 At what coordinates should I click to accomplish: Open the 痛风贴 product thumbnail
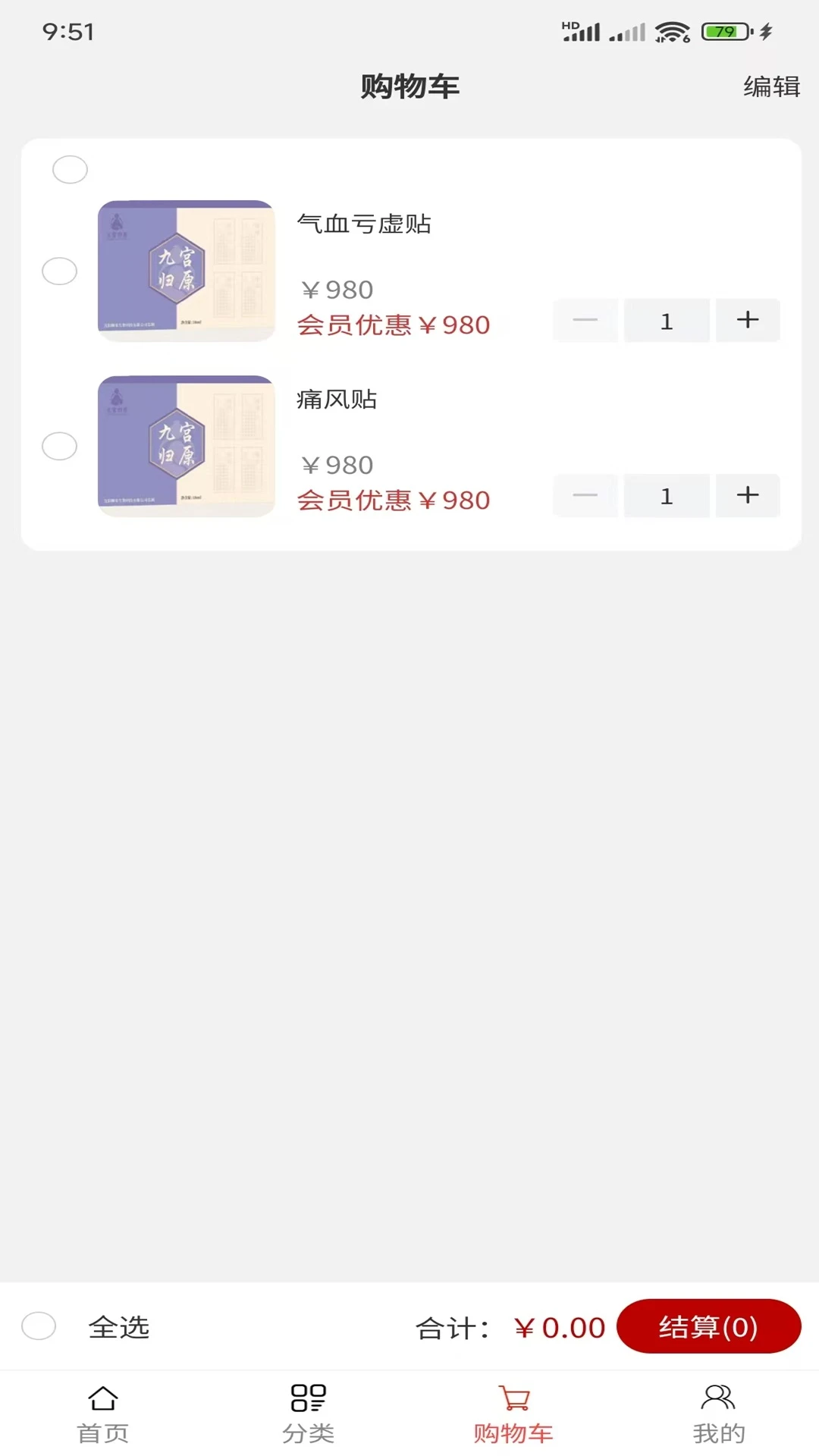pyautogui.click(x=186, y=447)
